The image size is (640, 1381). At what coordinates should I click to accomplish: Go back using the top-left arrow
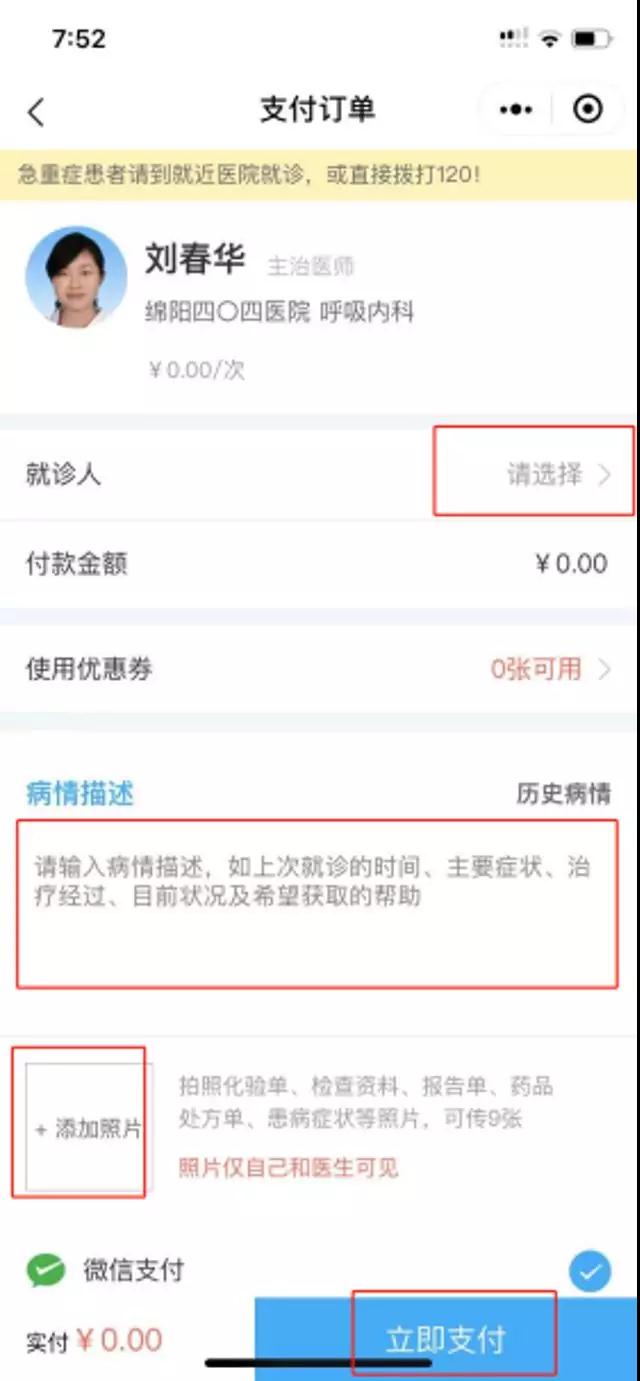tap(37, 111)
